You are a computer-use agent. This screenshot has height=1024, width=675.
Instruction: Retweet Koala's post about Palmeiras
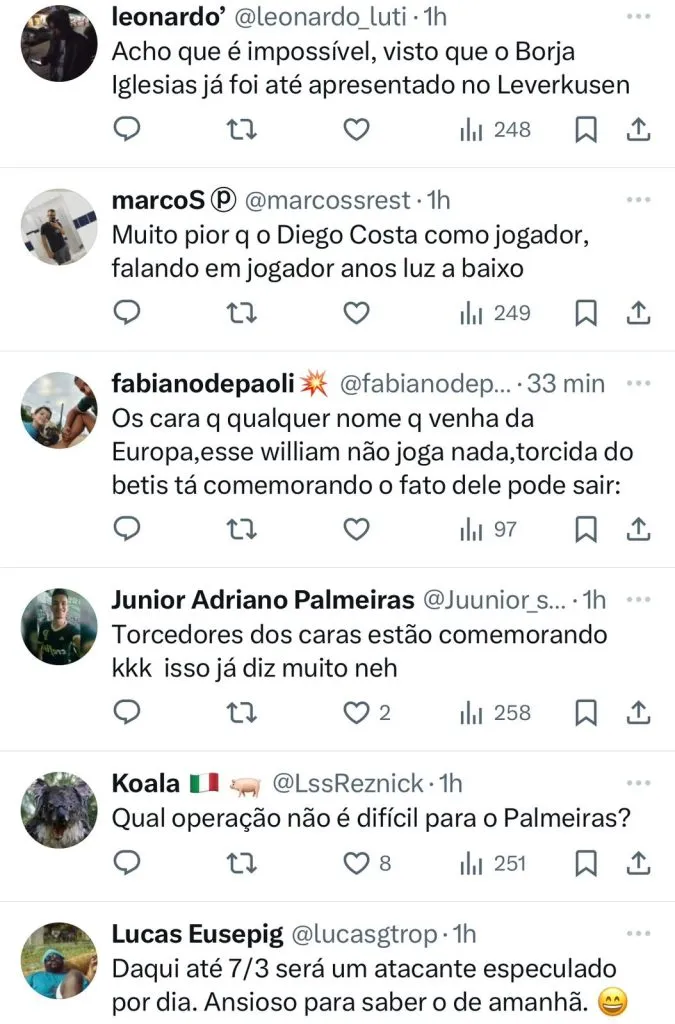point(240,863)
